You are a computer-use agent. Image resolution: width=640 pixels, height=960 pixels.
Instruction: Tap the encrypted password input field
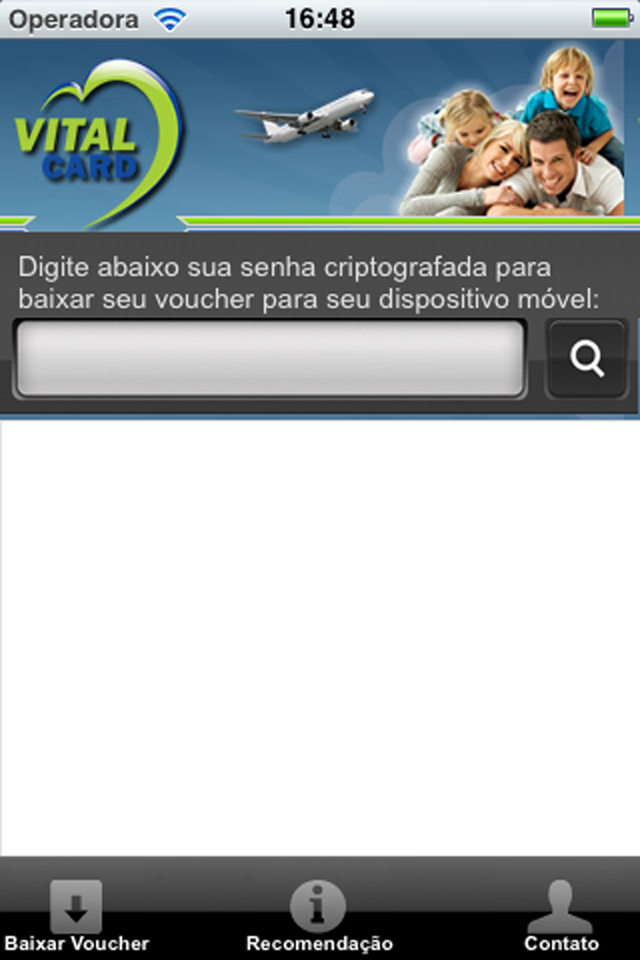(x=269, y=359)
